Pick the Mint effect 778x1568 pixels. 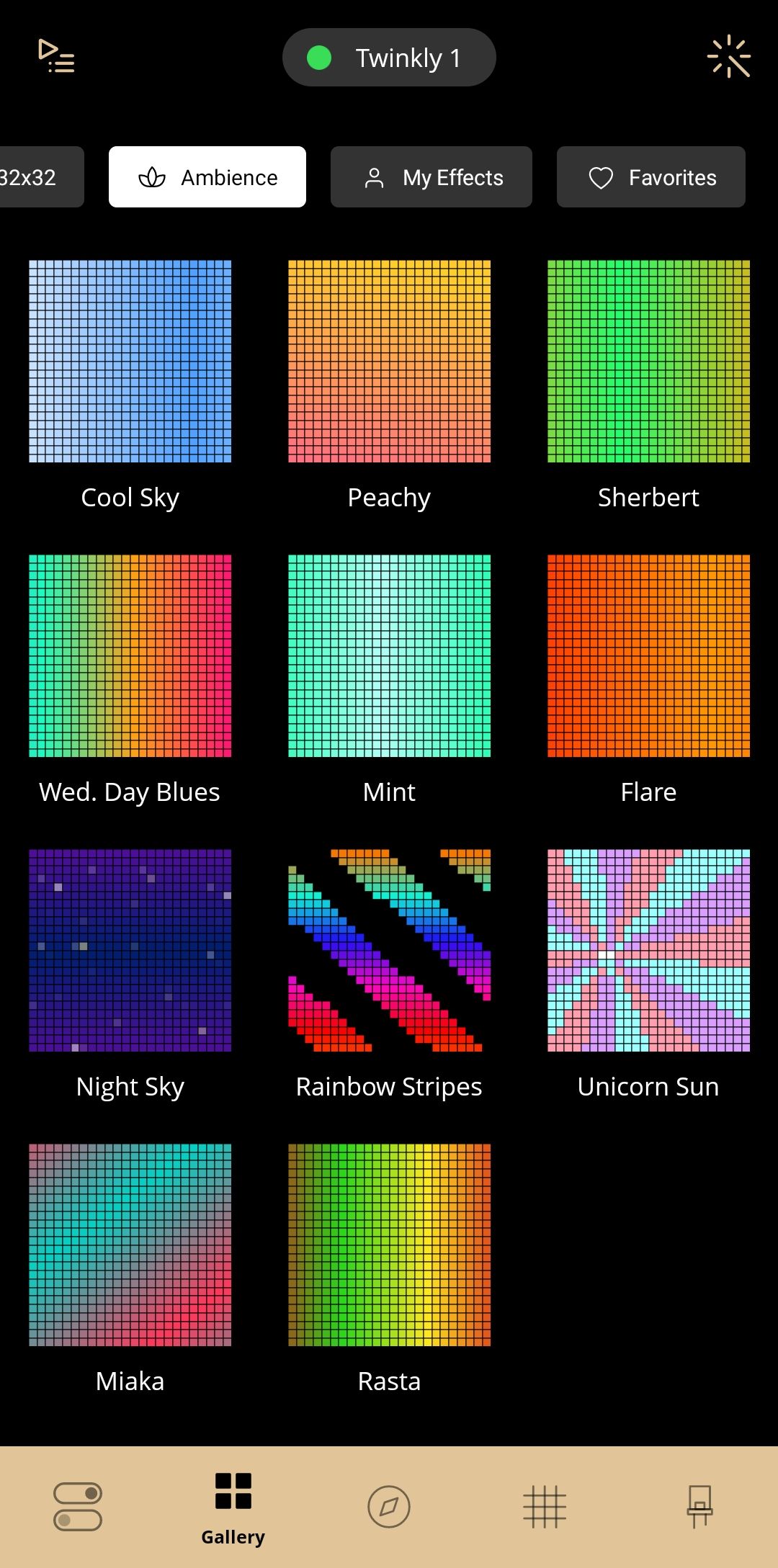389,656
